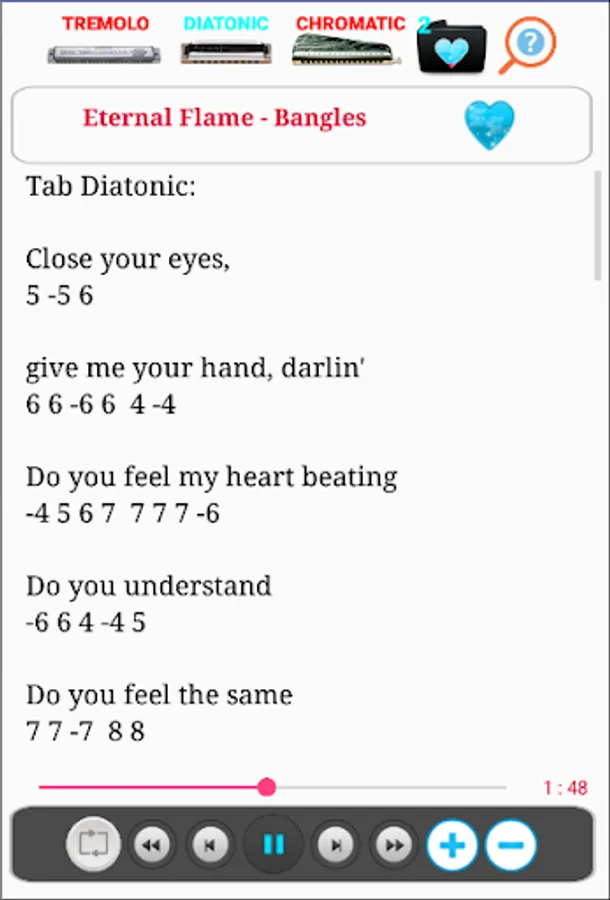Screen dimensions: 610x900
Task: Toggle repeat mode for the song
Action: click(x=93, y=845)
